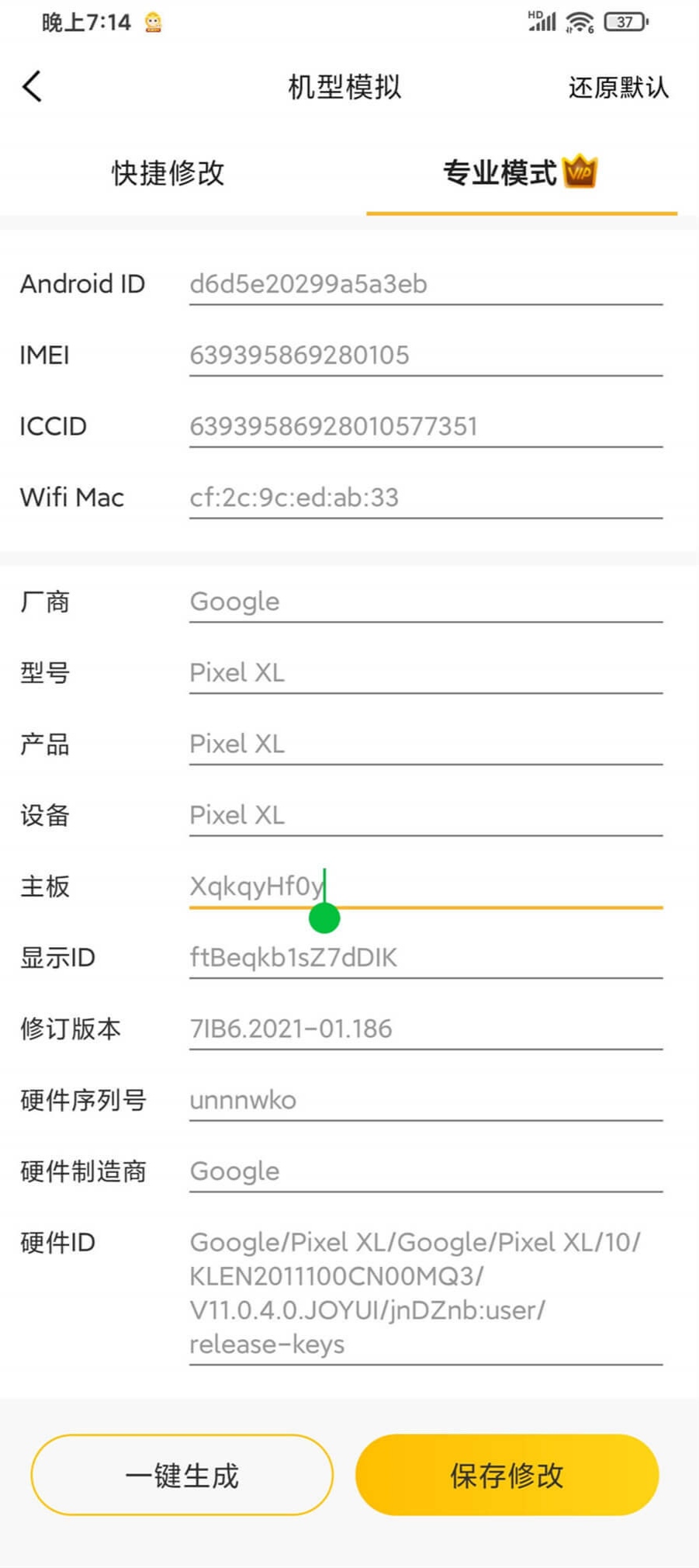This screenshot has width=699, height=1568.
Task: Go back using the top-left arrow
Action: tap(32, 86)
